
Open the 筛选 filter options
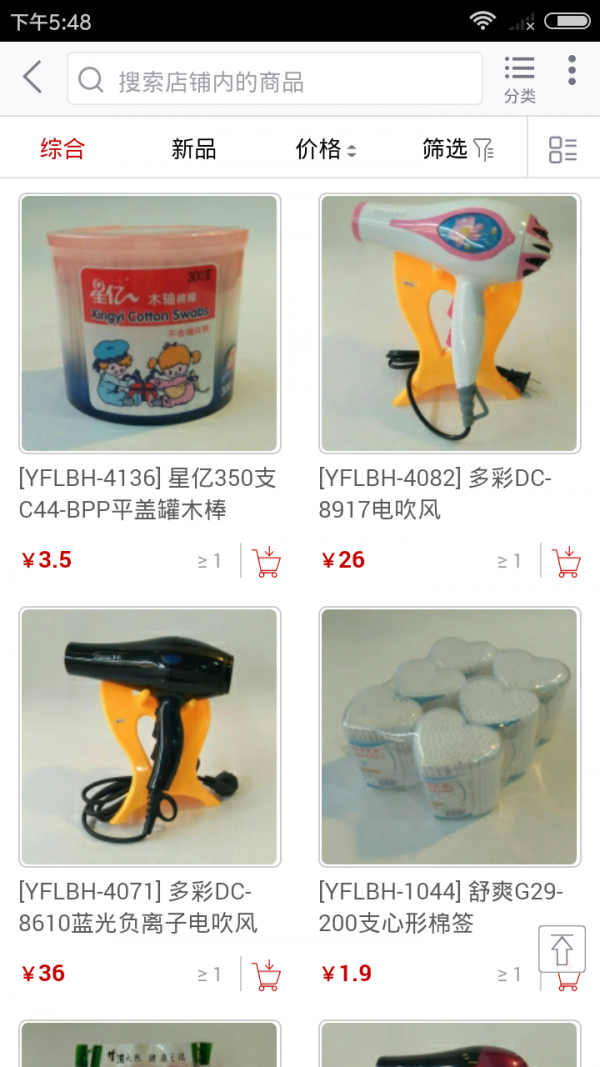[457, 149]
